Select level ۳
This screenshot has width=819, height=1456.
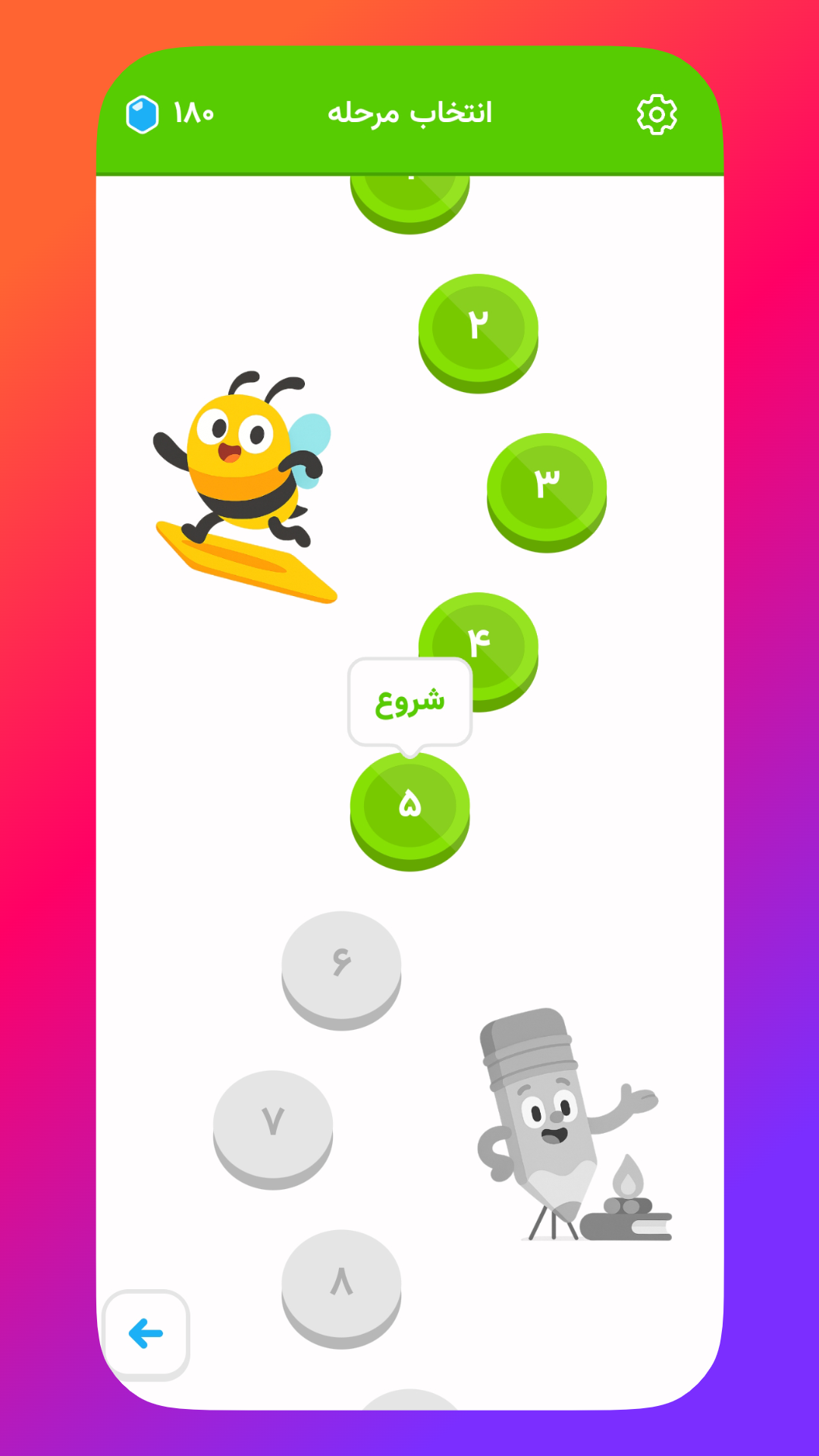pyautogui.click(x=547, y=487)
